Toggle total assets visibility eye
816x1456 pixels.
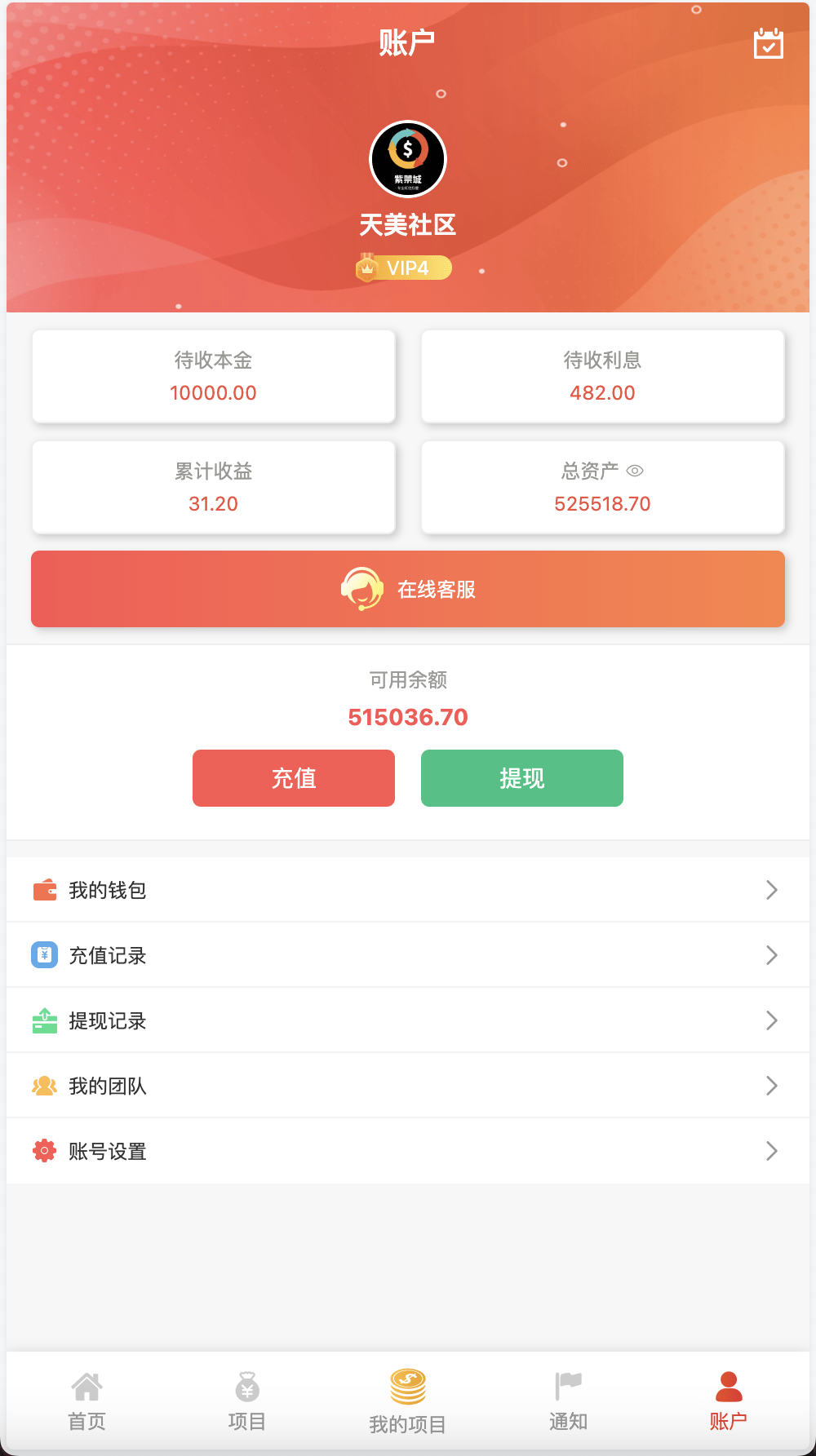[635, 471]
